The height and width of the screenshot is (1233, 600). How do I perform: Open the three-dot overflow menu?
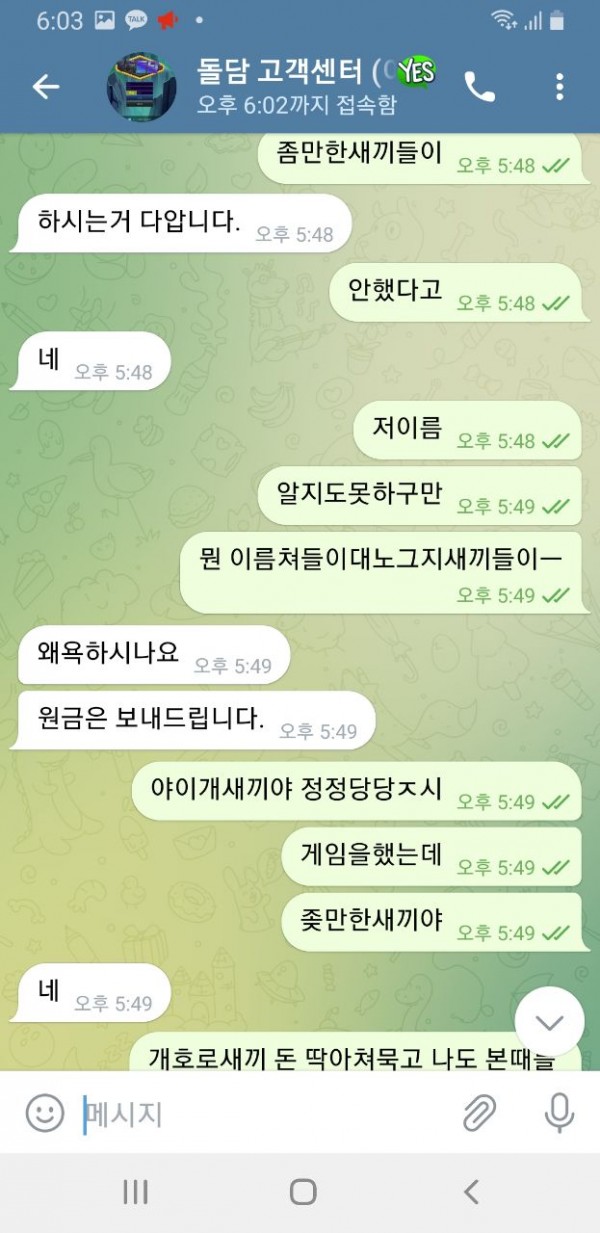559,87
